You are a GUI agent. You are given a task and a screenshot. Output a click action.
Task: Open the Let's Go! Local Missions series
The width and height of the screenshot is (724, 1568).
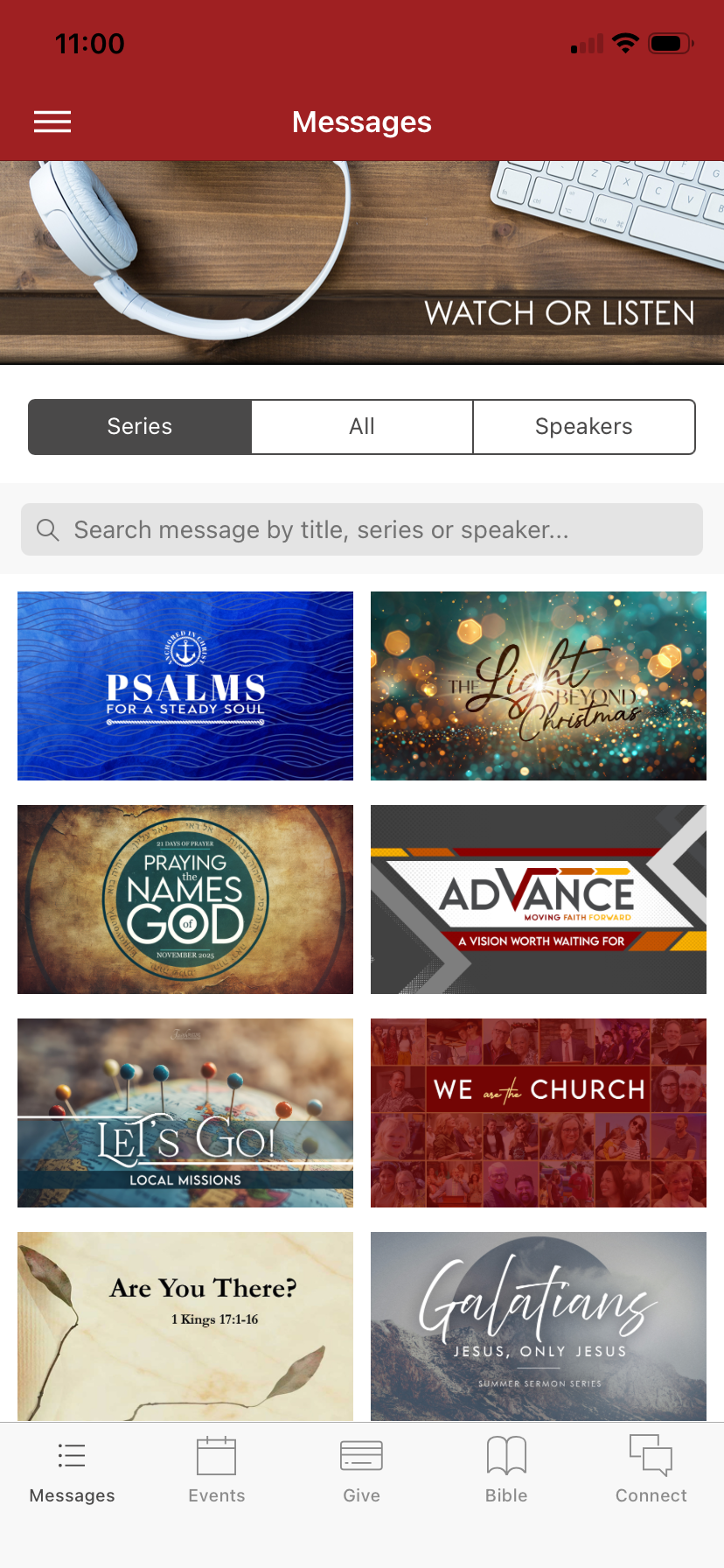tap(185, 1113)
